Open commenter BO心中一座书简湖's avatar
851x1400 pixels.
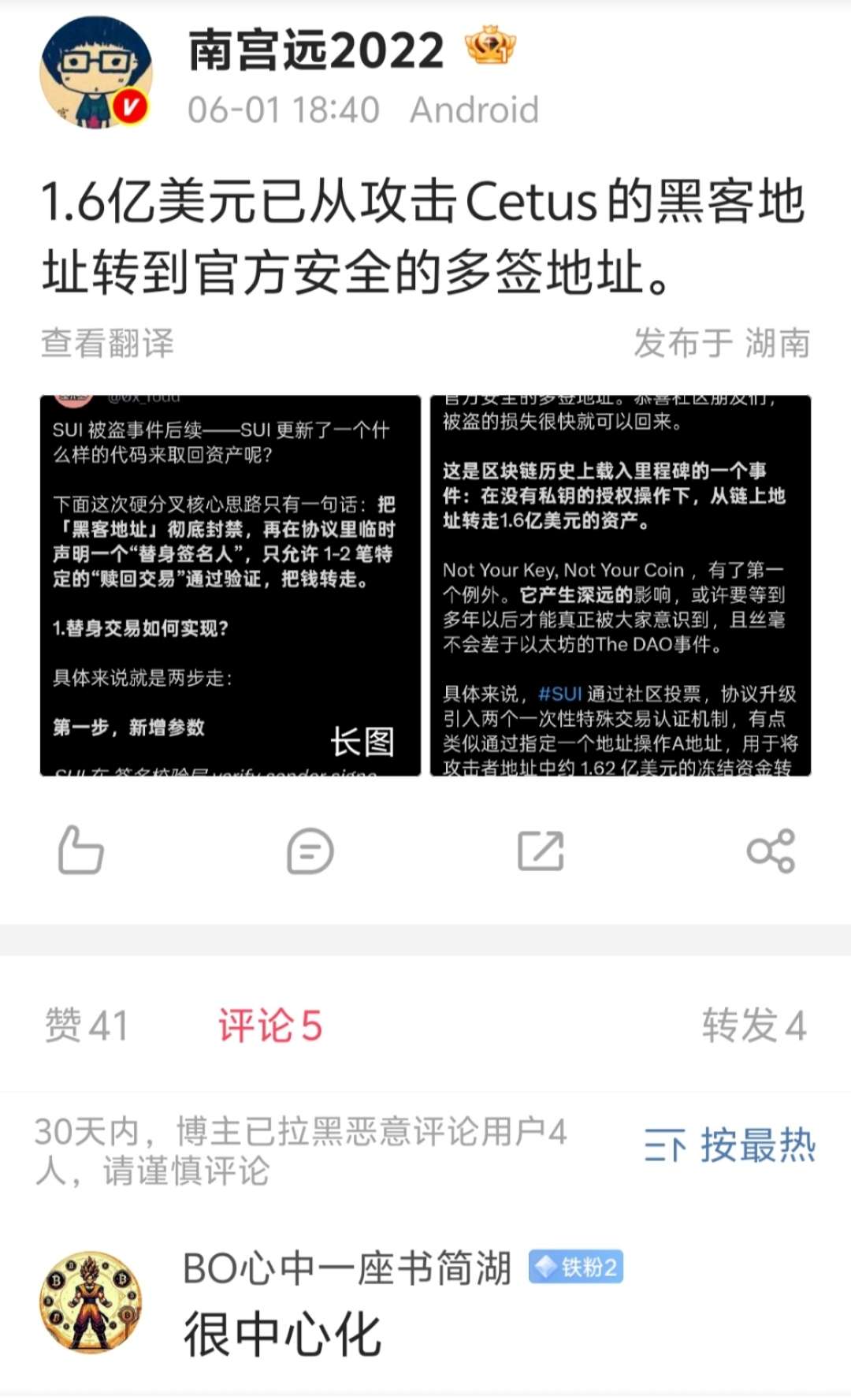click(91, 1301)
